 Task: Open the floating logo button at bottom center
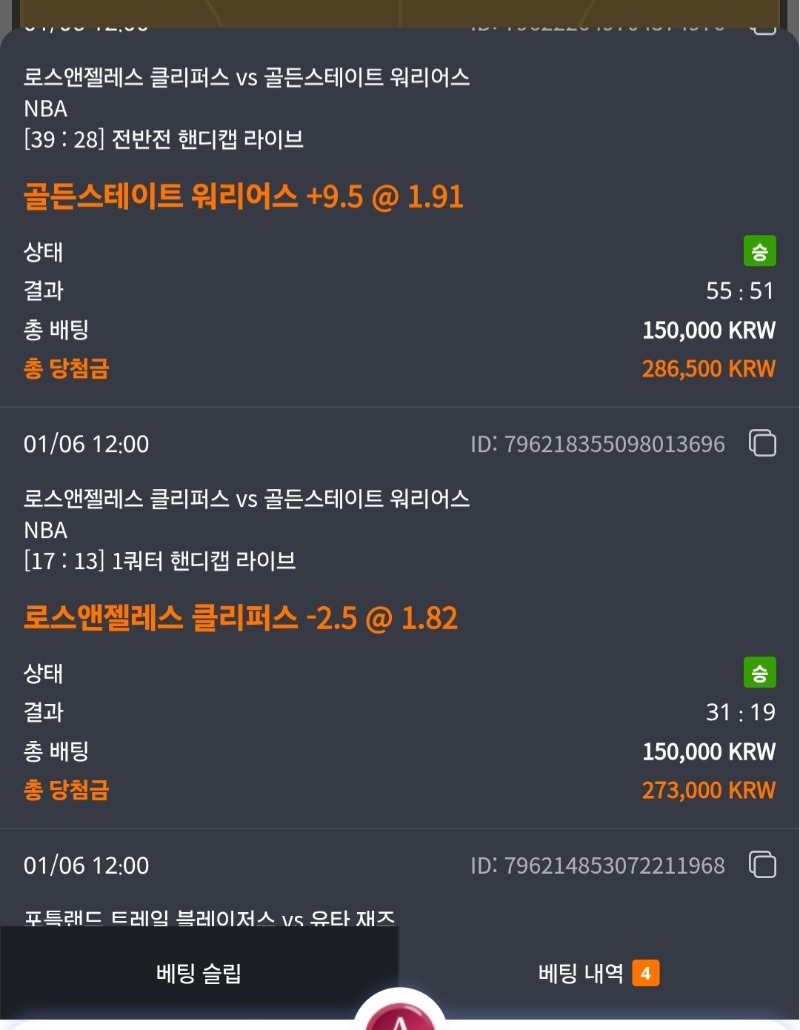400,1015
